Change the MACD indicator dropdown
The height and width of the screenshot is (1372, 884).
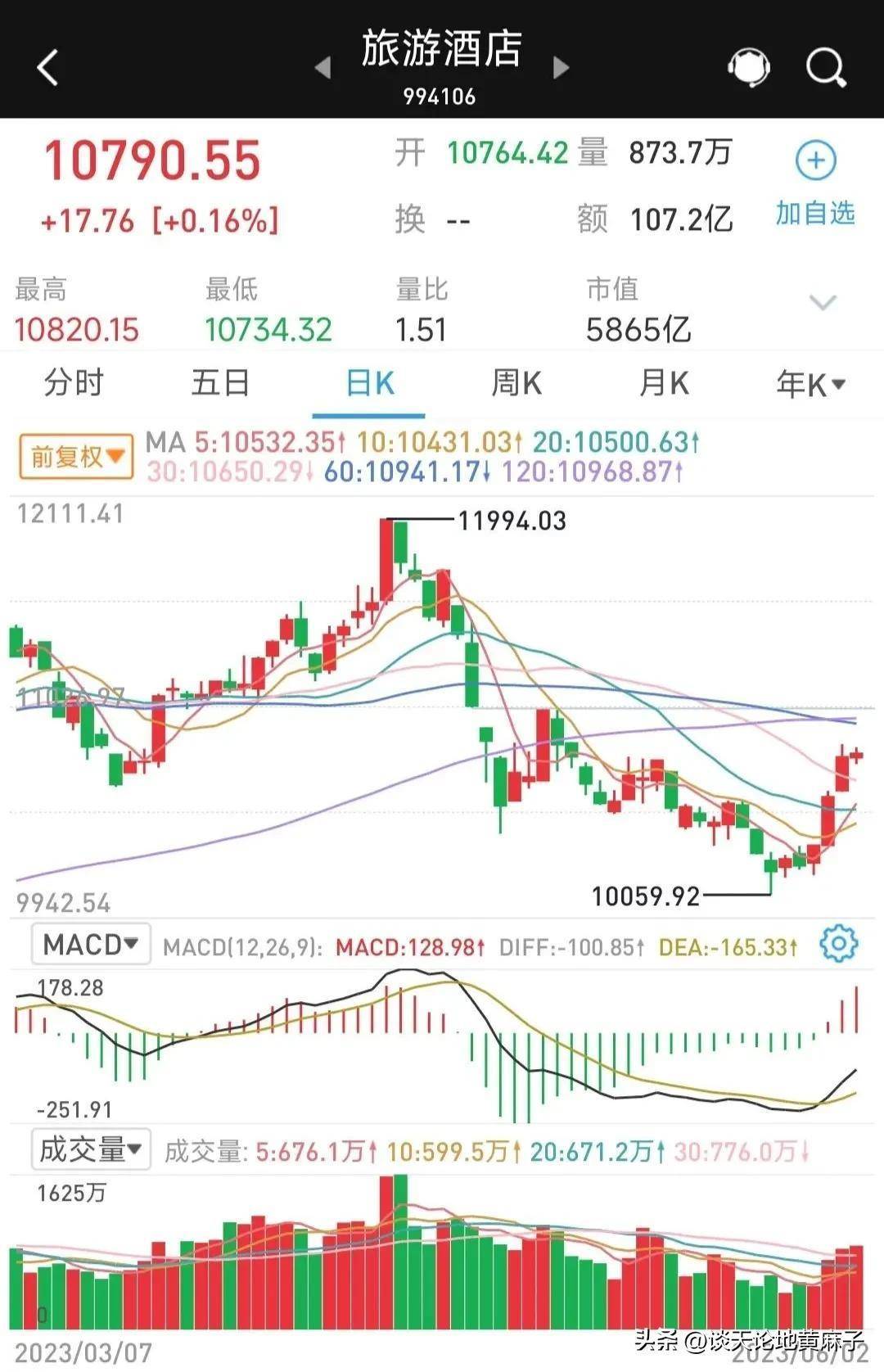point(91,945)
